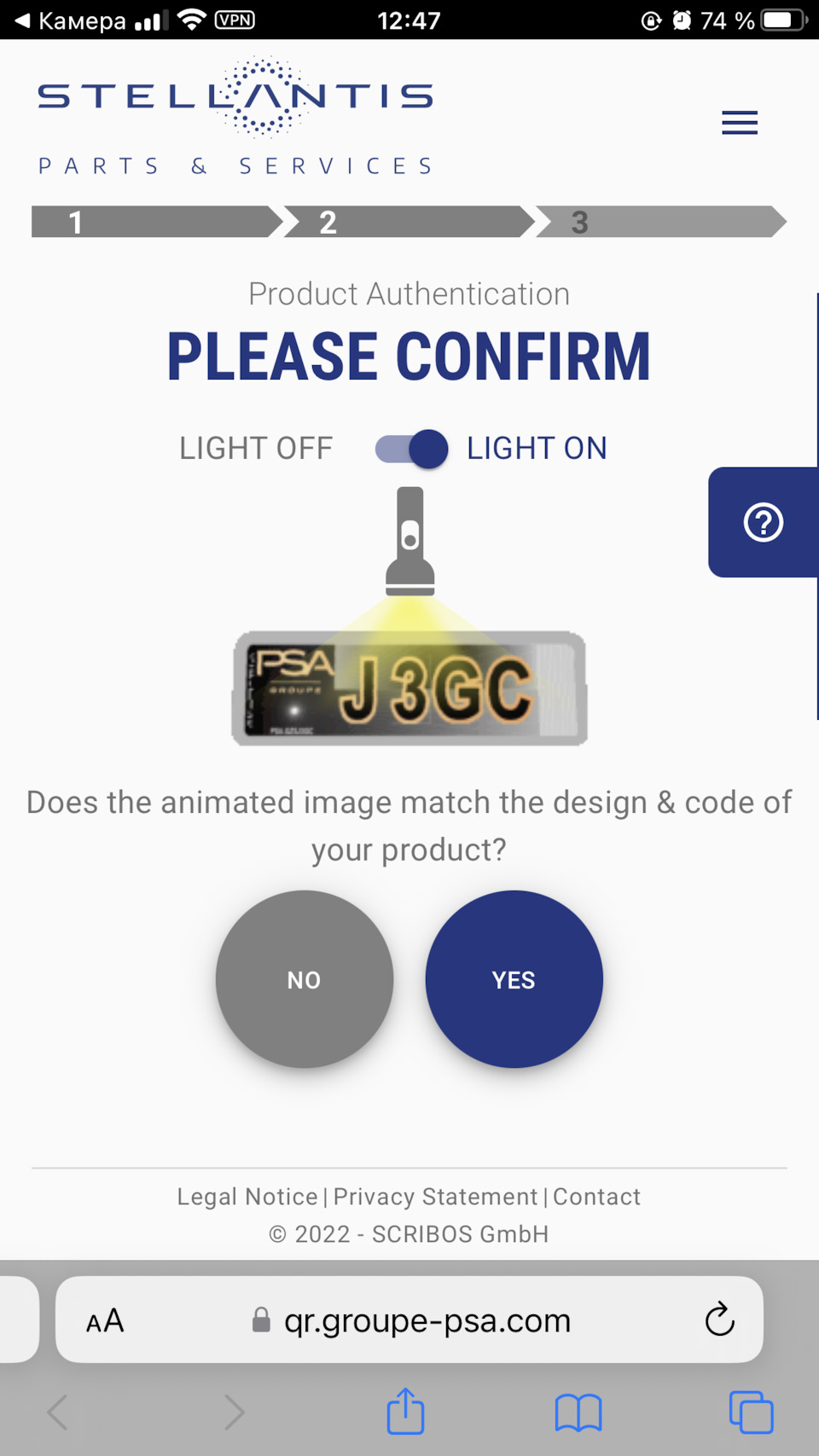
Task: Open Safari bookmarks
Action: (x=578, y=1412)
